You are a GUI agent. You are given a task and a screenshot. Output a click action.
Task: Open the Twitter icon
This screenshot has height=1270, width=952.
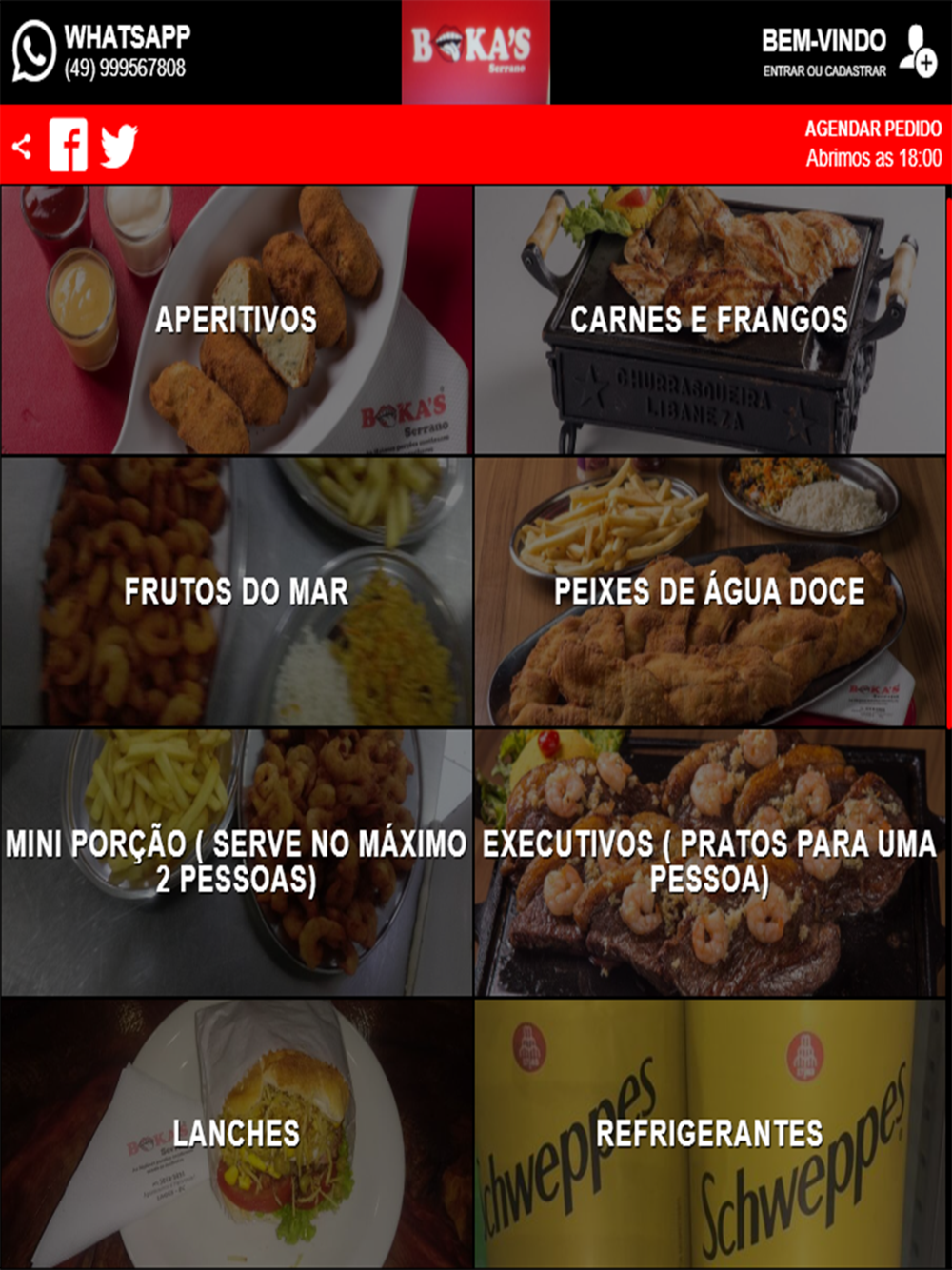(119, 146)
